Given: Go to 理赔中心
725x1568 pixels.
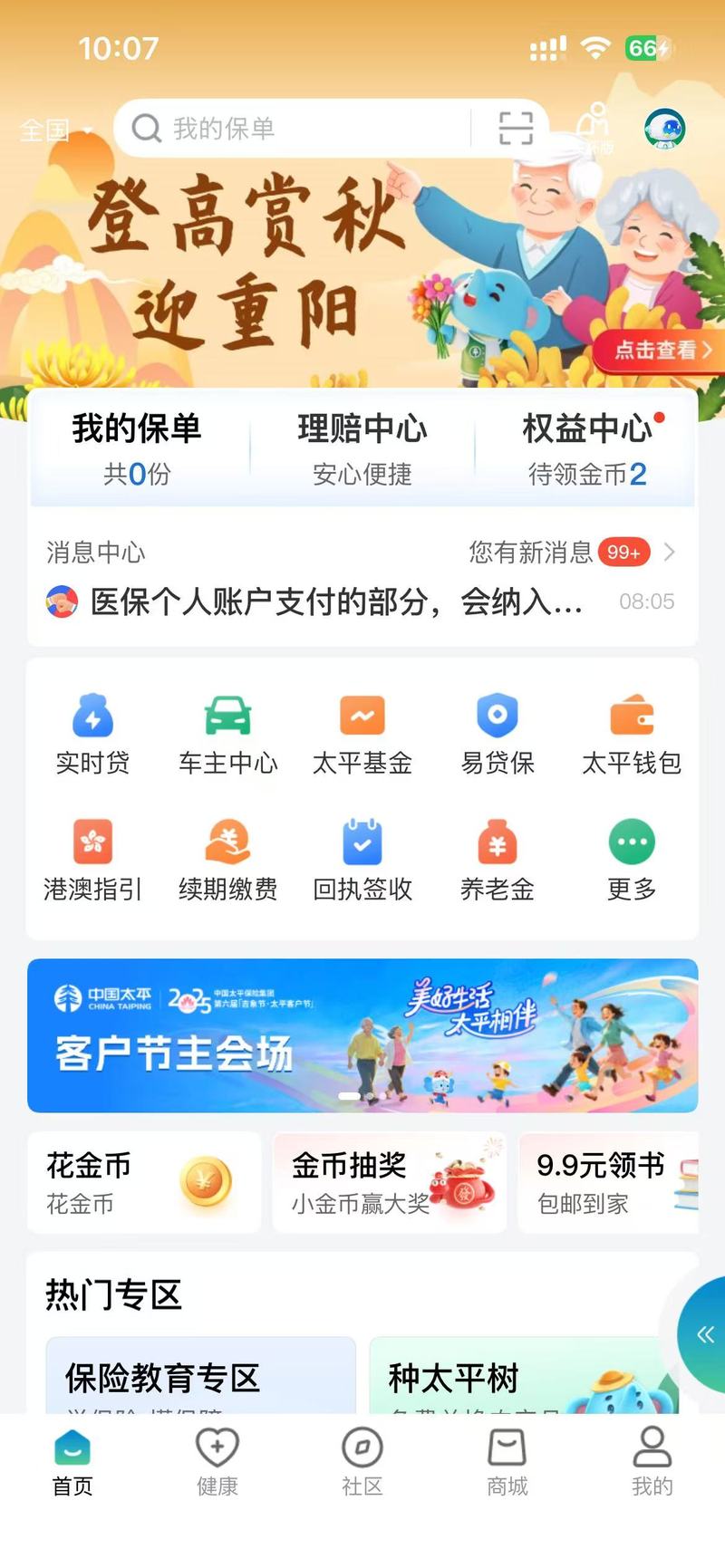Looking at the screenshot, I should pyautogui.click(x=362, y=448).
